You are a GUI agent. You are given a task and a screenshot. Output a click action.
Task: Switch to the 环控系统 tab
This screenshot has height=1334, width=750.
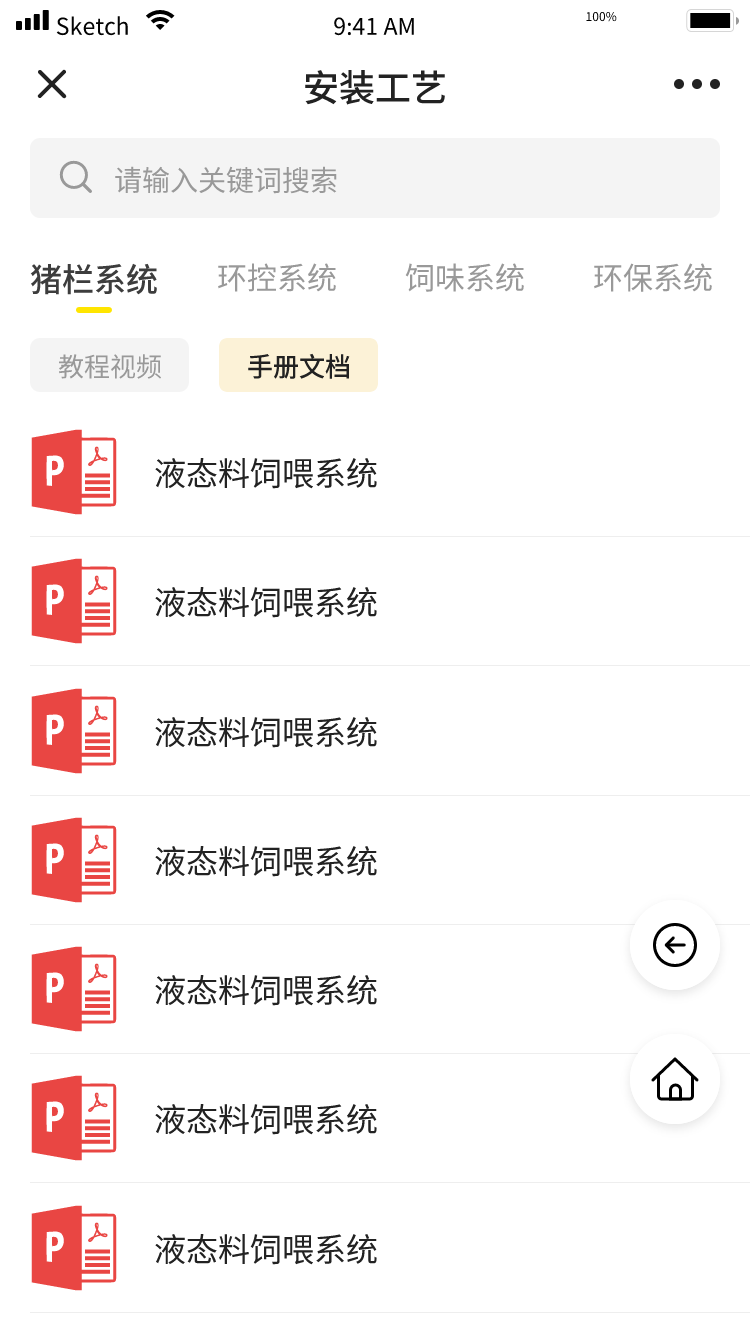(277, 278)
